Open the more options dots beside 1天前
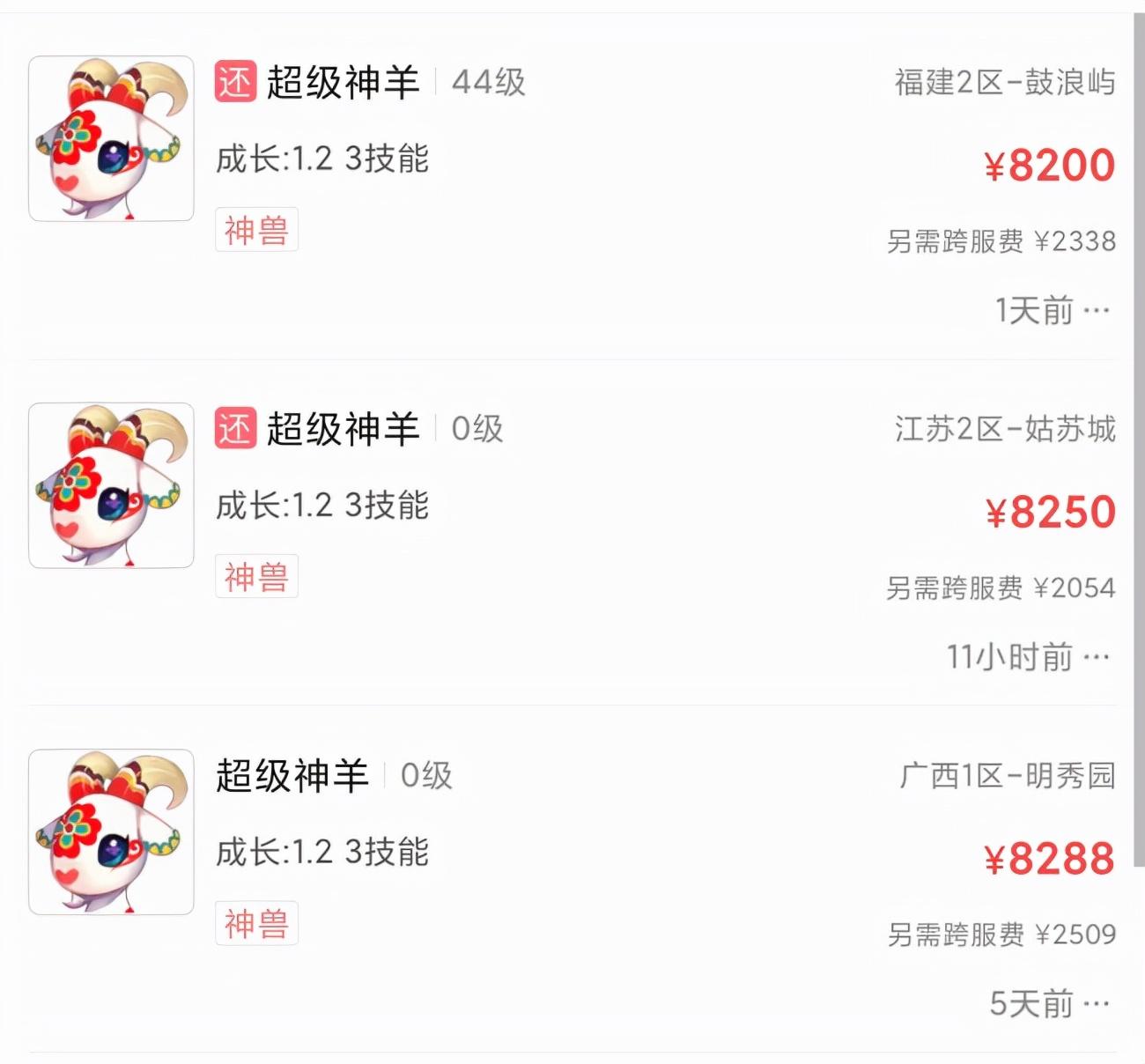 pyautogui.click(x=1097, y=311)
